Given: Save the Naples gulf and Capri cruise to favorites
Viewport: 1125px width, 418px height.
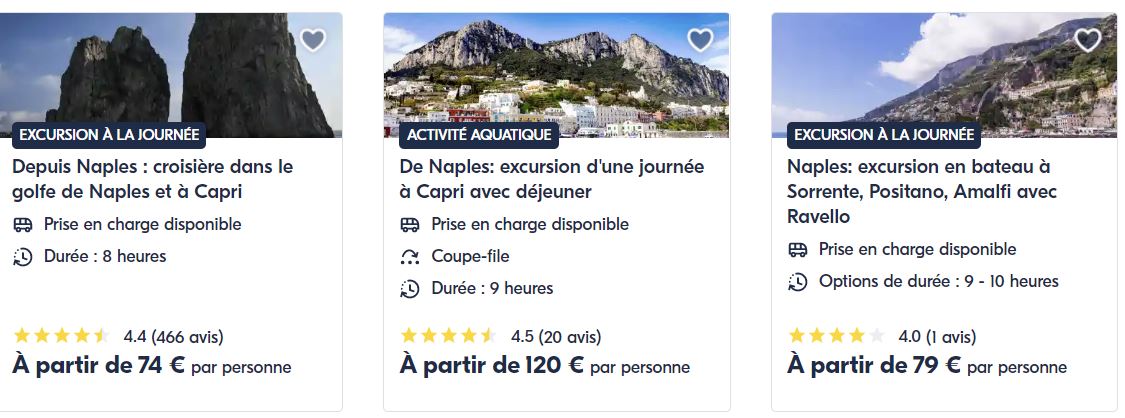Looking at the screenshot, I should point(313,40).
